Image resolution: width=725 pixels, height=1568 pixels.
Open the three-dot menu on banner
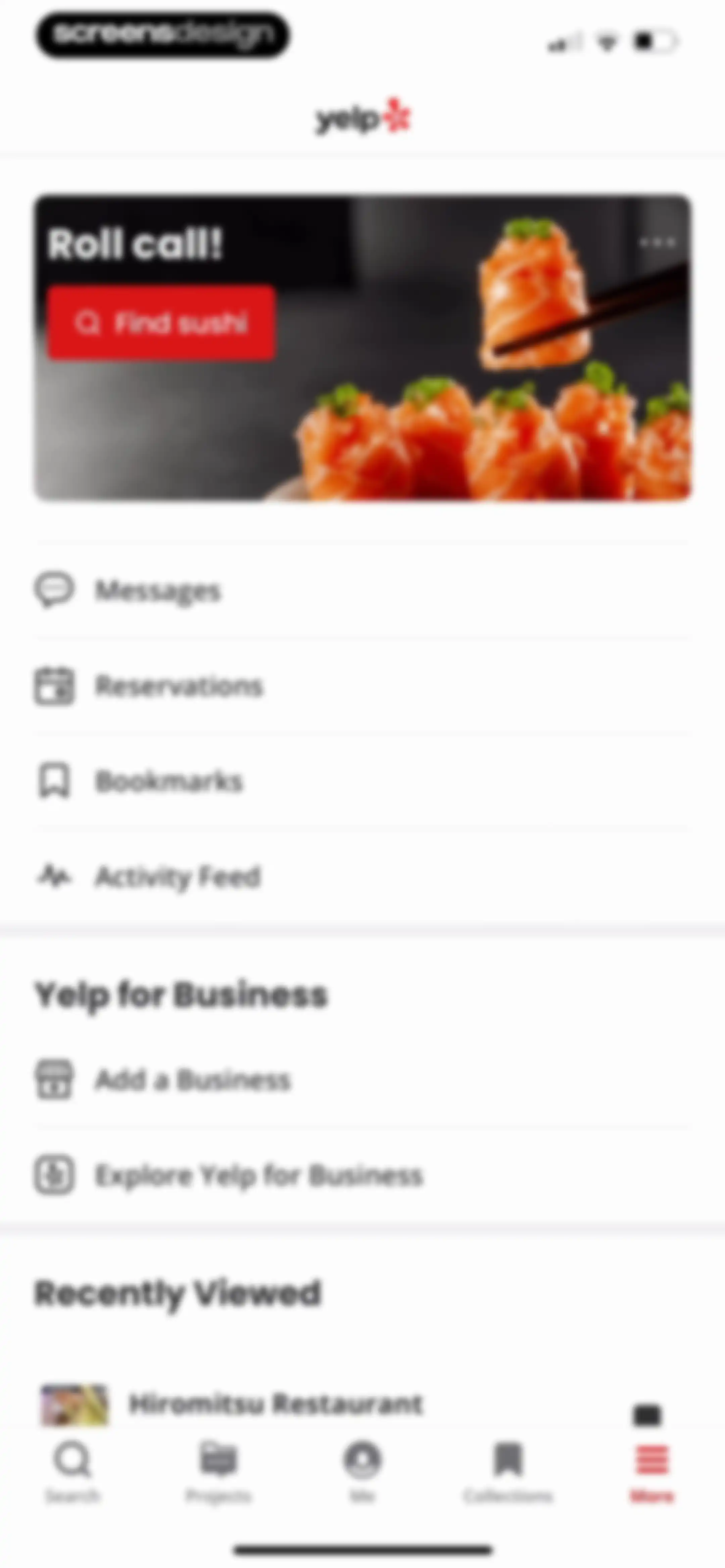658,242
